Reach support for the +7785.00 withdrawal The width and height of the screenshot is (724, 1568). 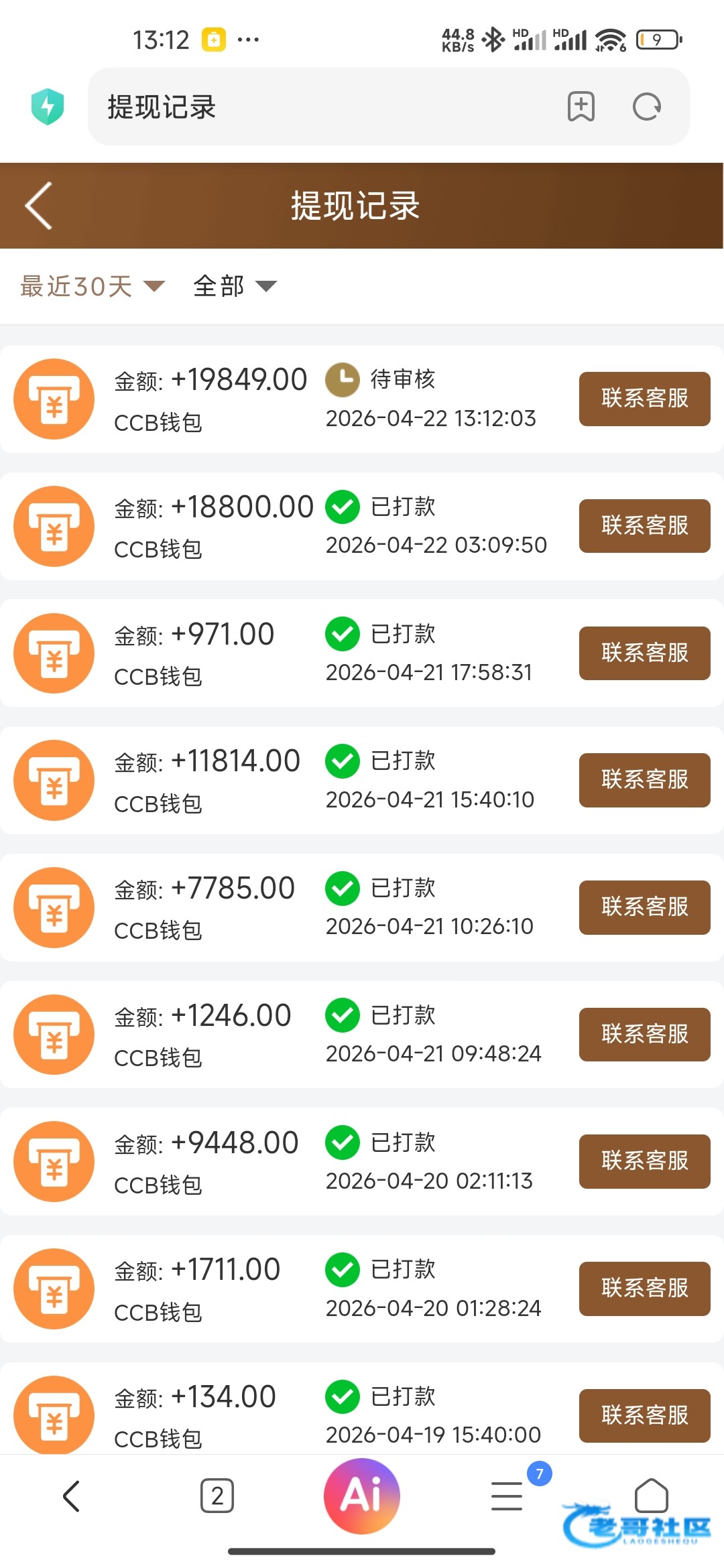click(x=644, y=907)
